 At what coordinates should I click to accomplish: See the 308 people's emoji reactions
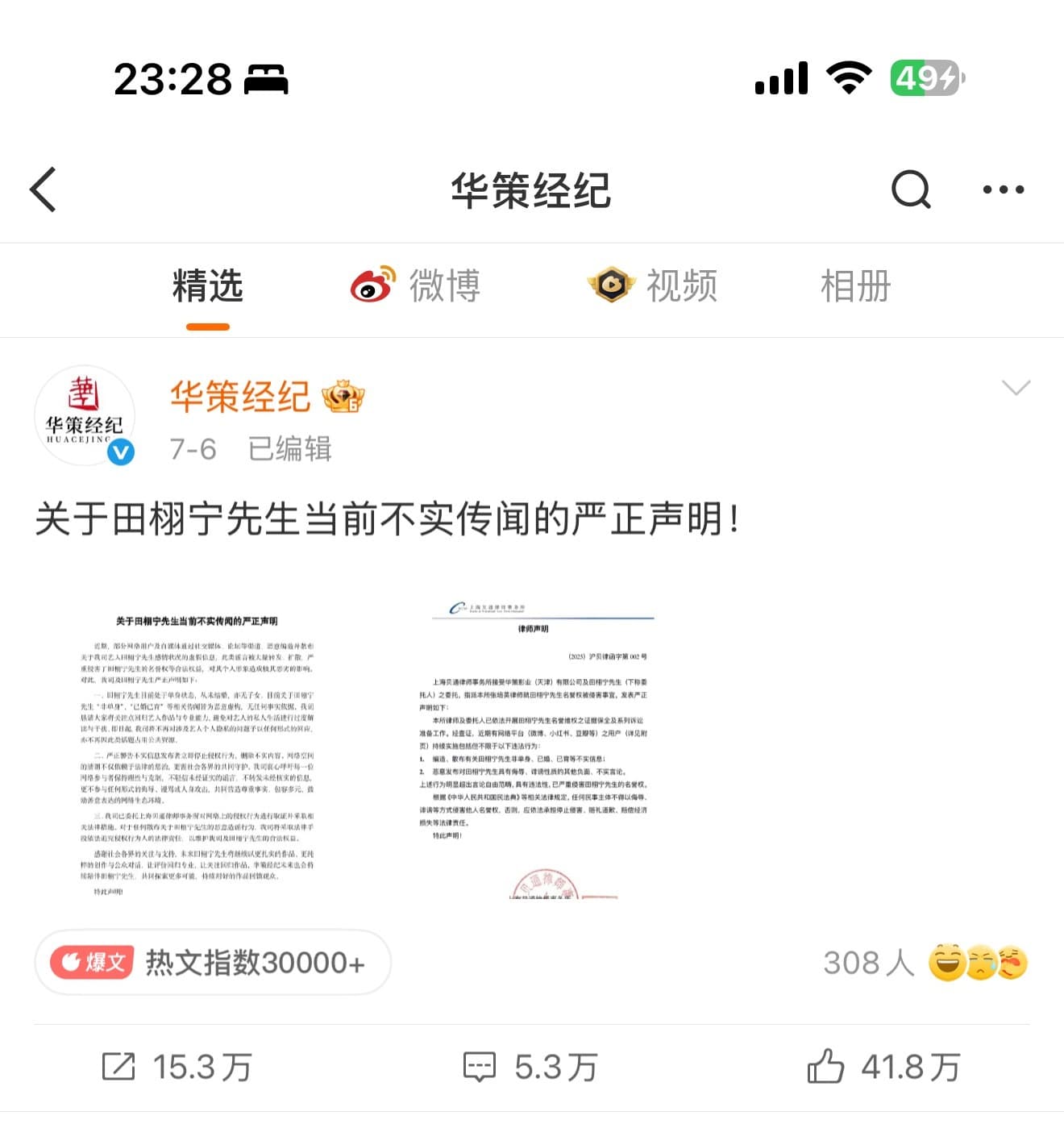pyautogui.click(x=925, y=963)
